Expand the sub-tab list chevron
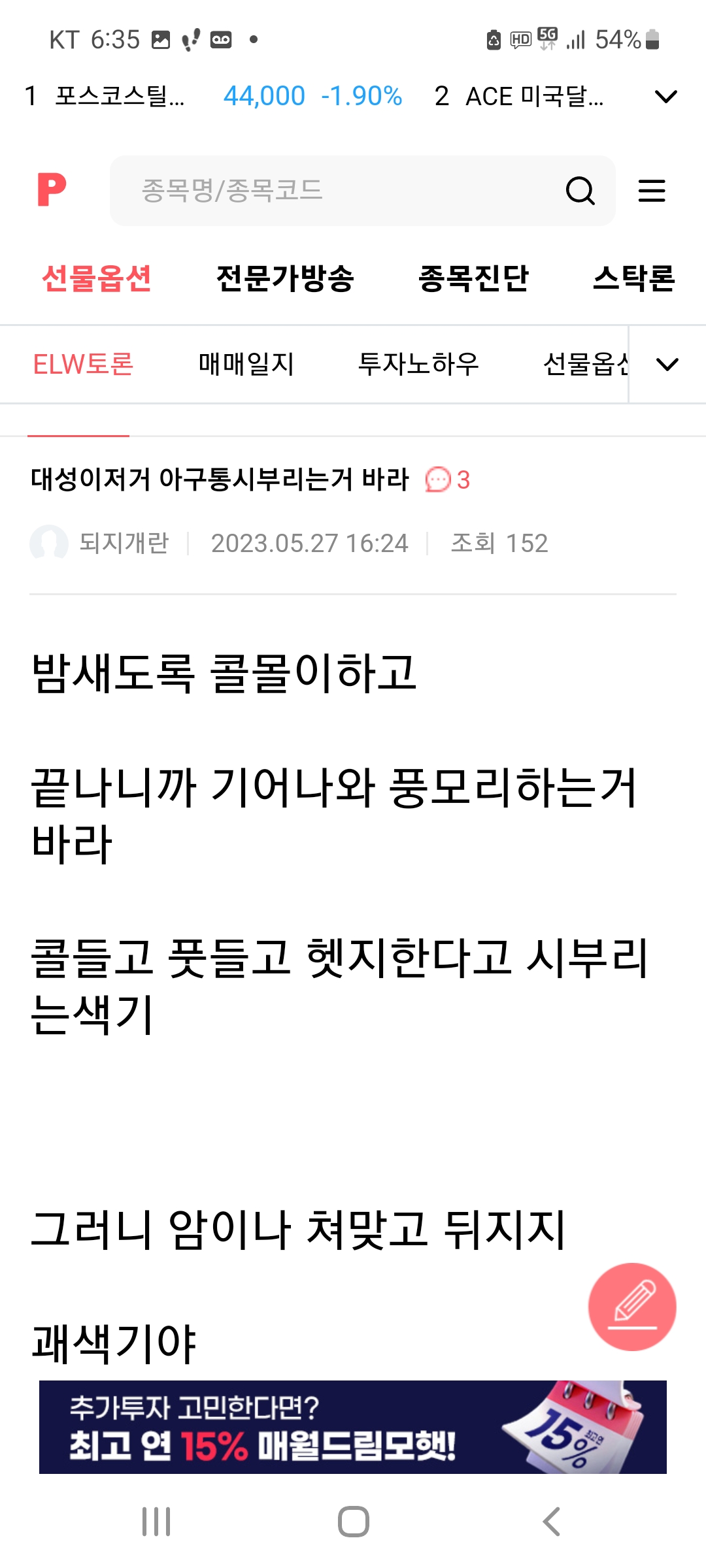The width and height of the screenshot is (706, 1568). 667,364
